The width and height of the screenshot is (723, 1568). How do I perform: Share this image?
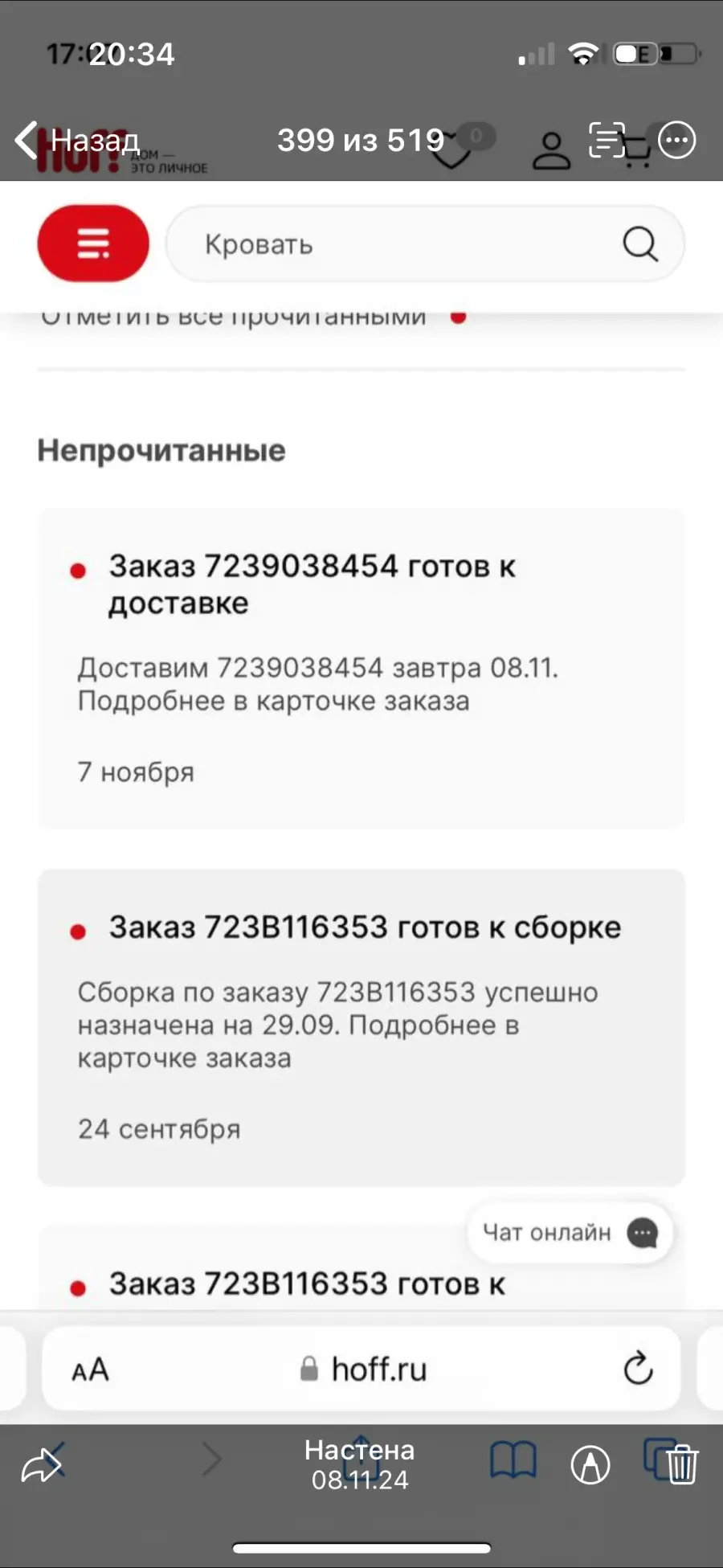pyautogui.click(x=41, y=1466)
